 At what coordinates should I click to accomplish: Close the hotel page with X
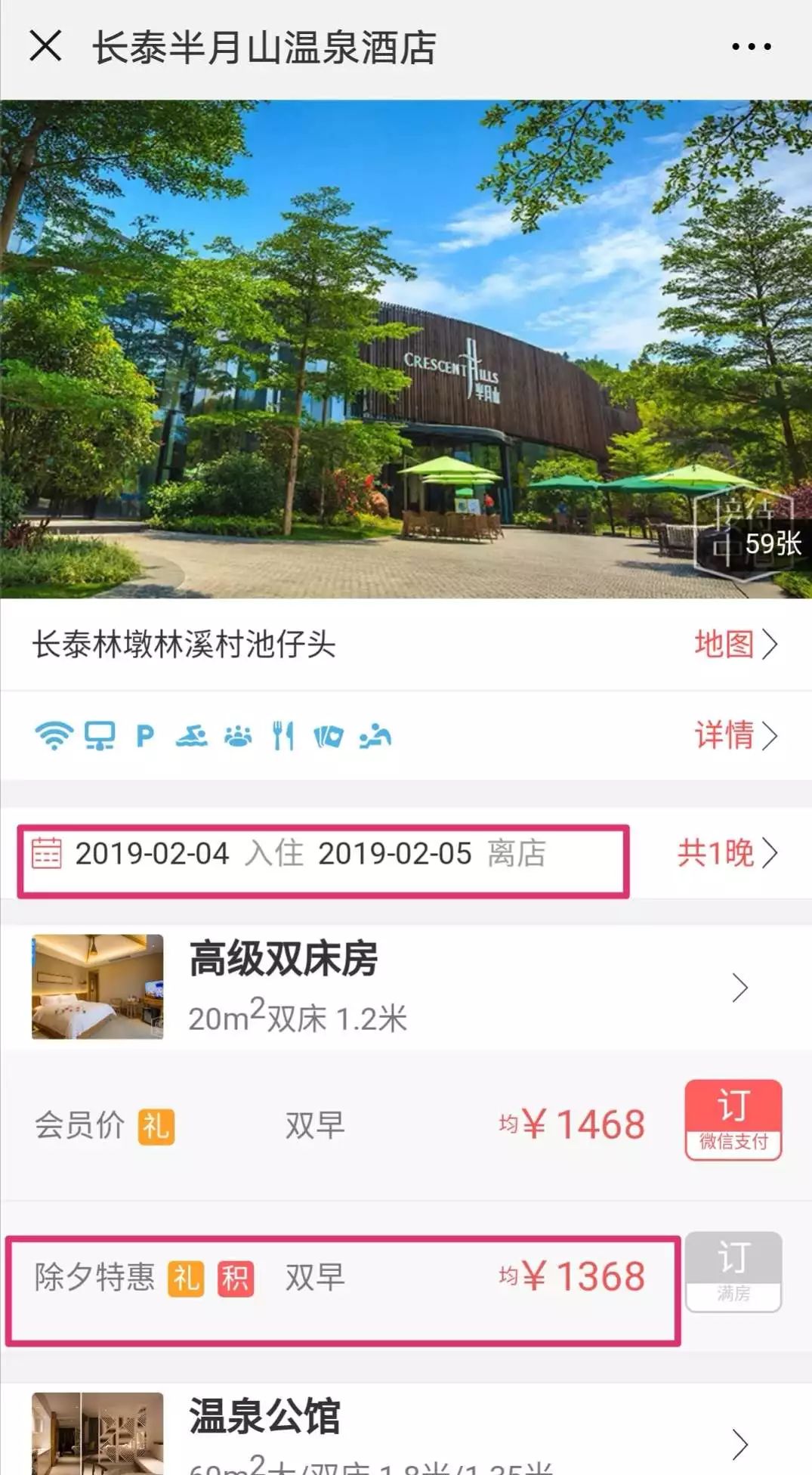[45, 46]
